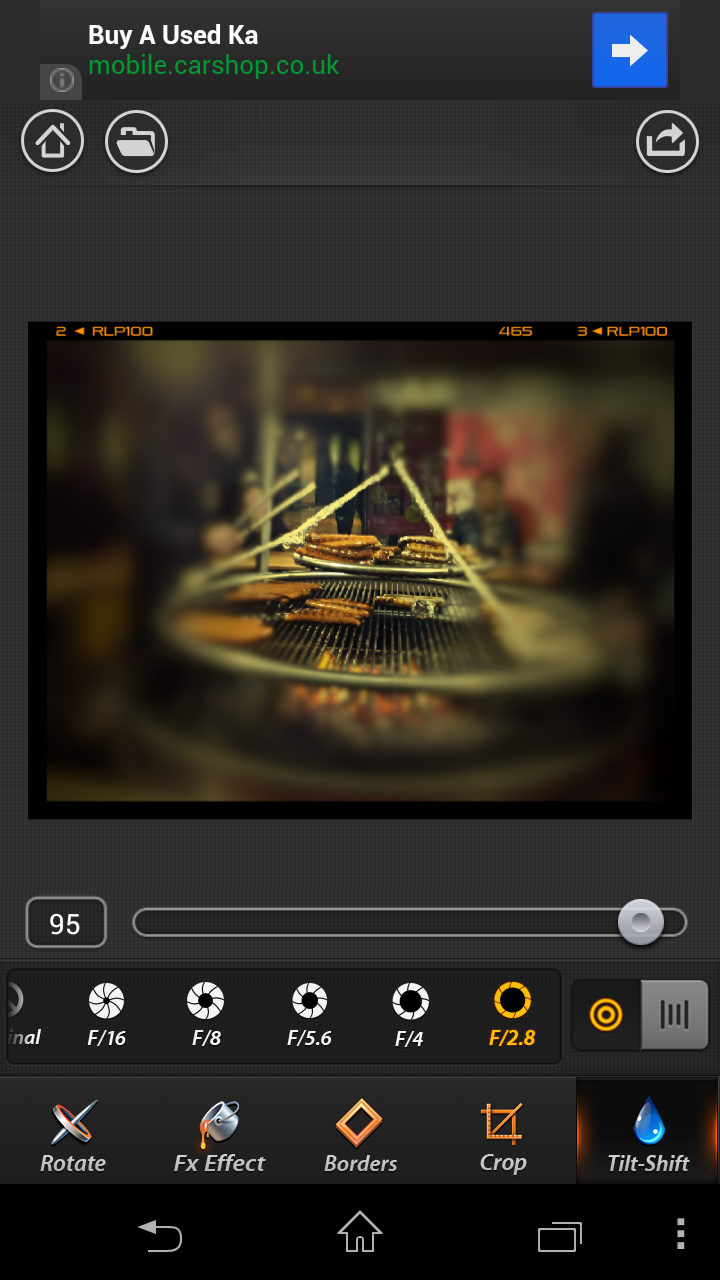Go to the app home screen
720x1280 pixels.
coord(52,141)
